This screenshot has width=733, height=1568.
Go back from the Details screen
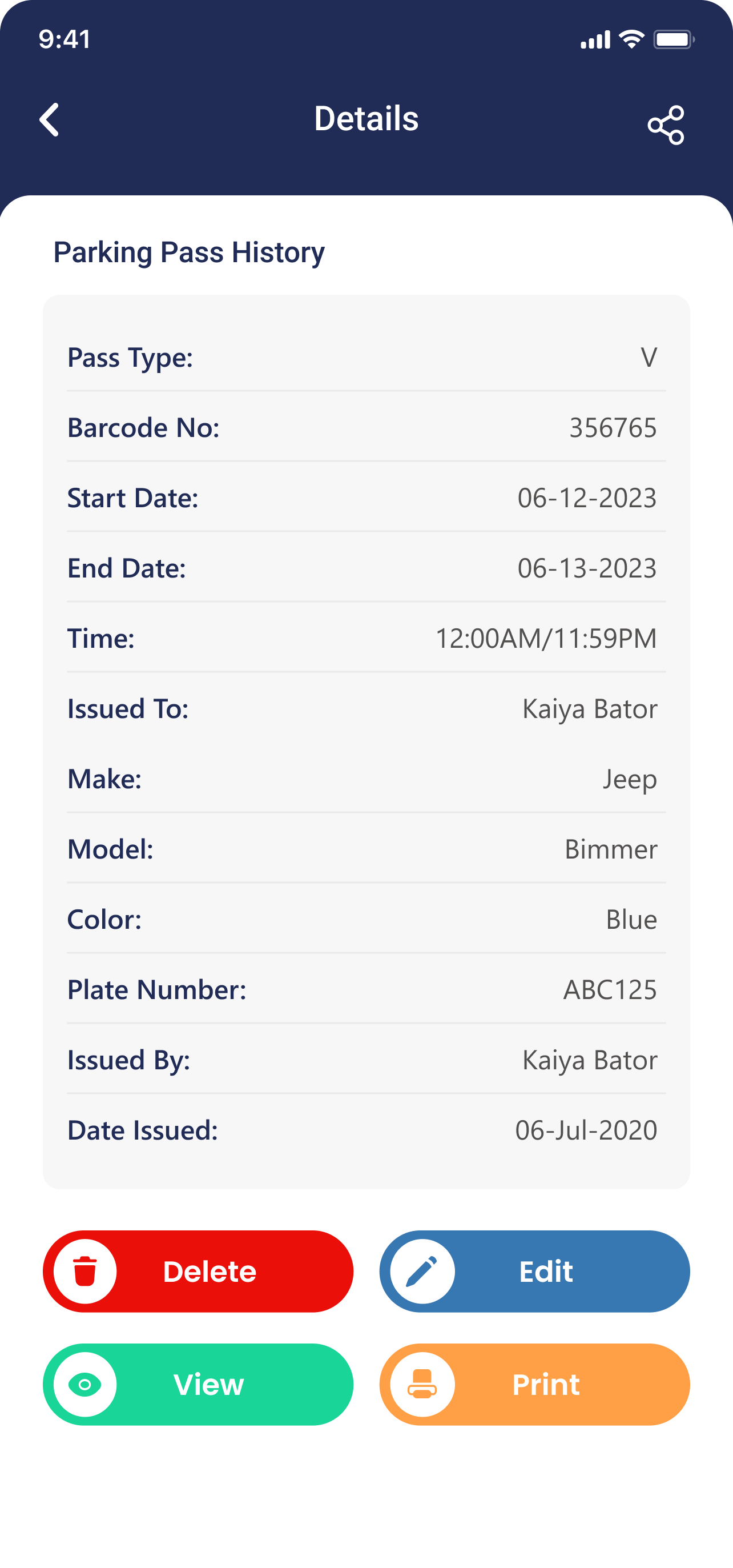50,119
